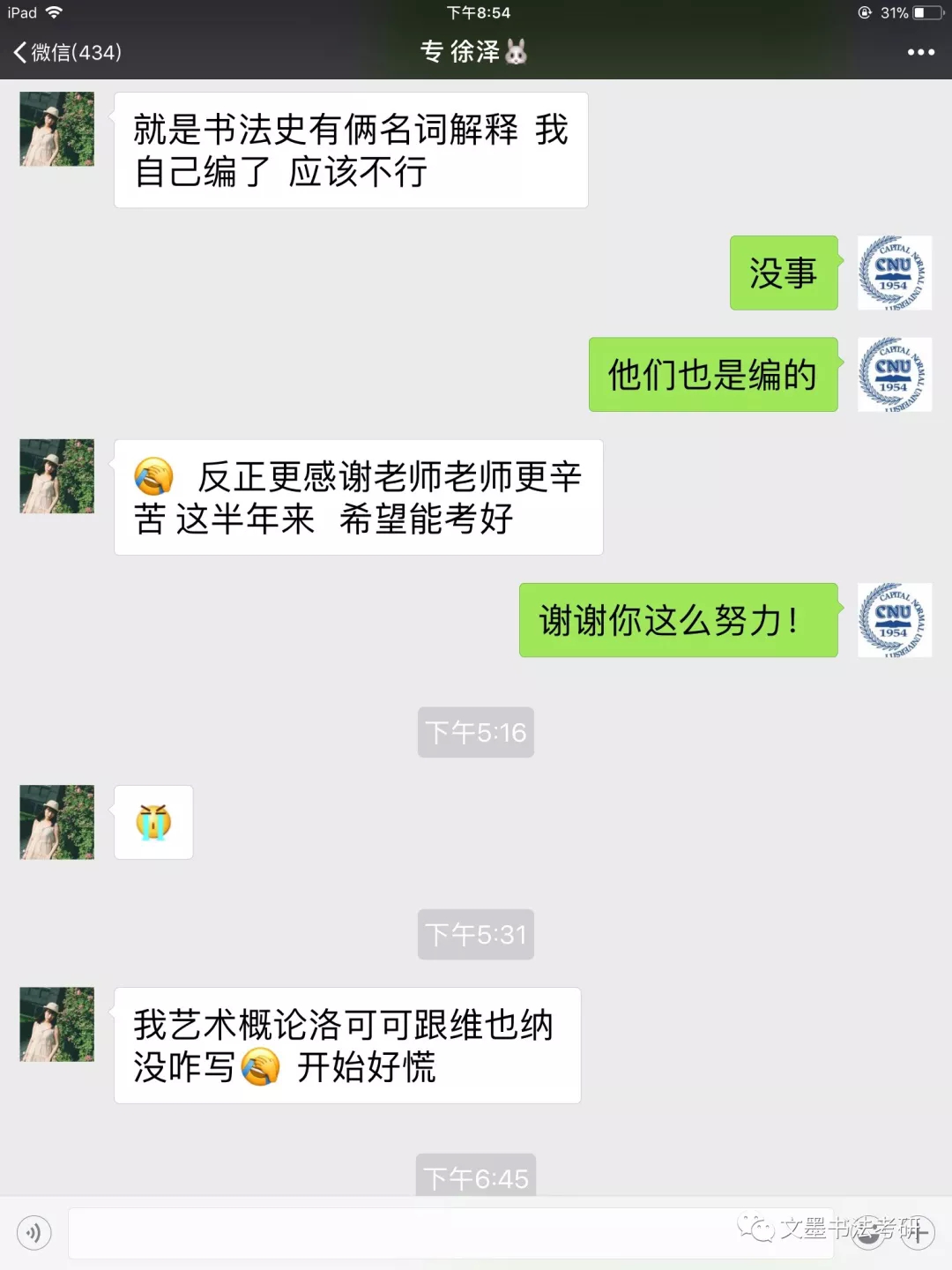Tap the message text input field

click(x=450, y=1233)
